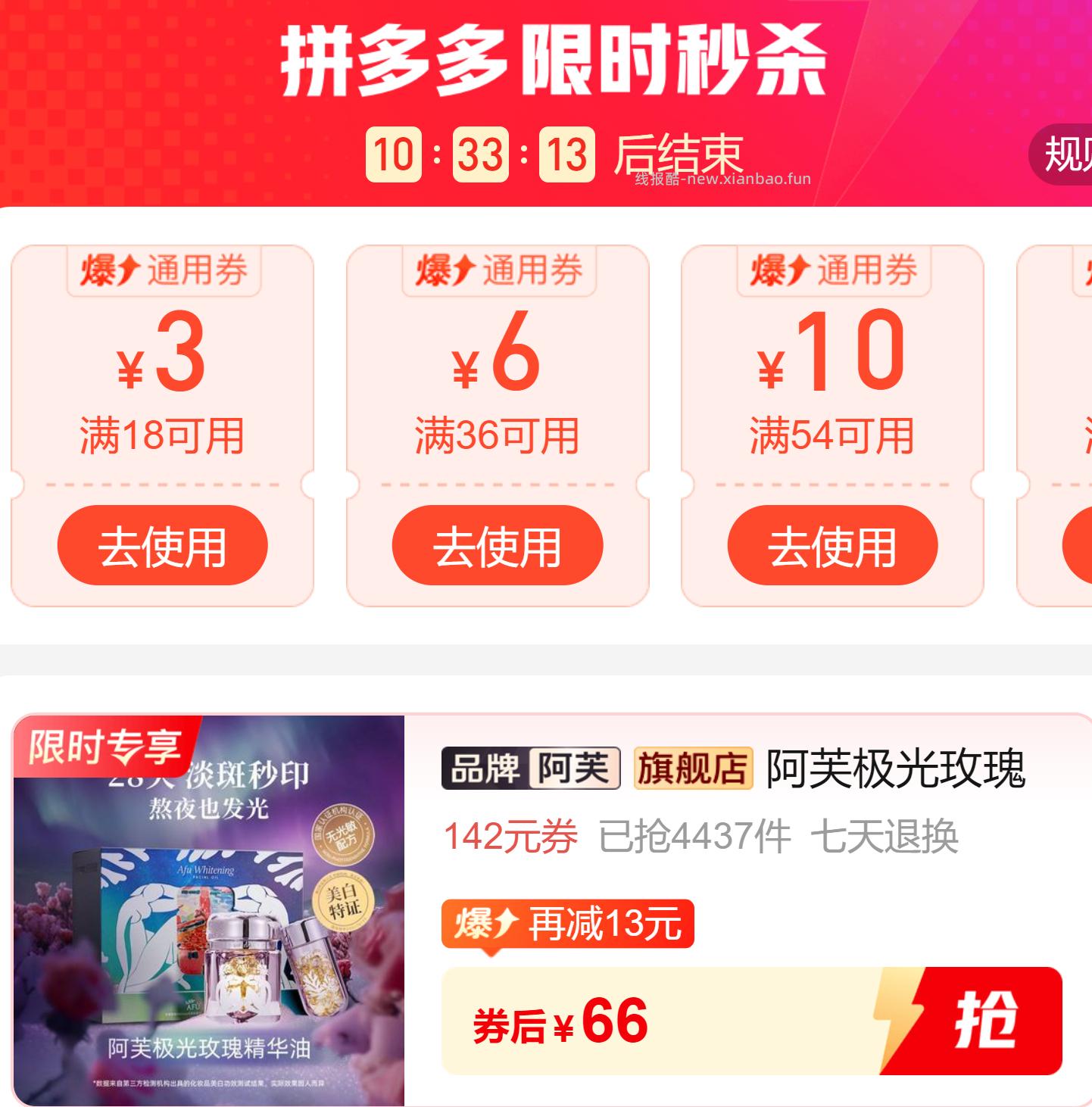Grab the deal with the 抢 button
This screenshot has width=1092, height=1107.
[x=984, y=1020]
